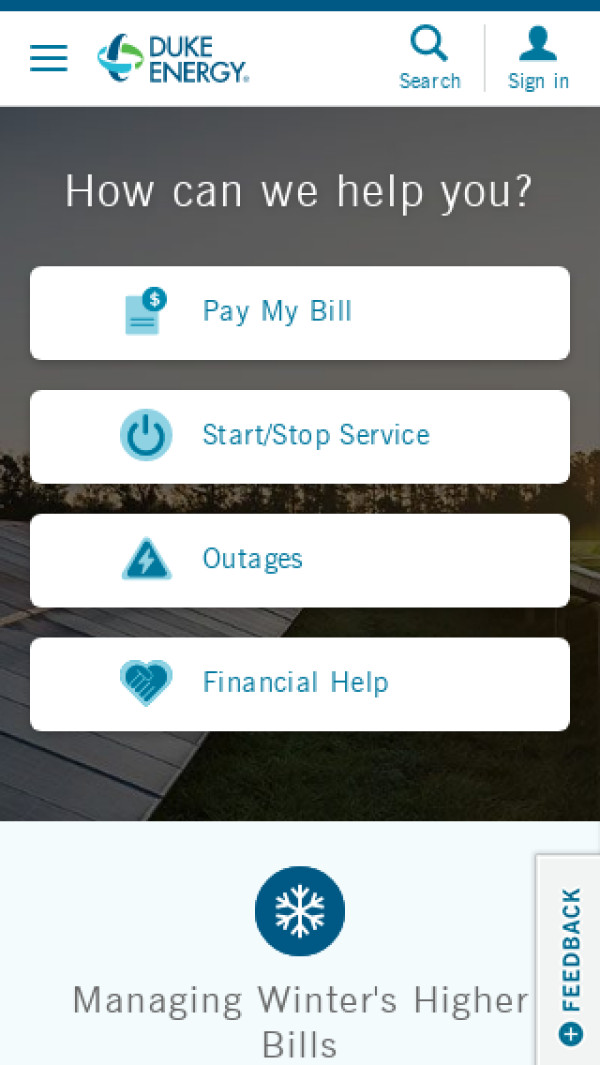Select Pay My Bill

[x=300, y=312]
